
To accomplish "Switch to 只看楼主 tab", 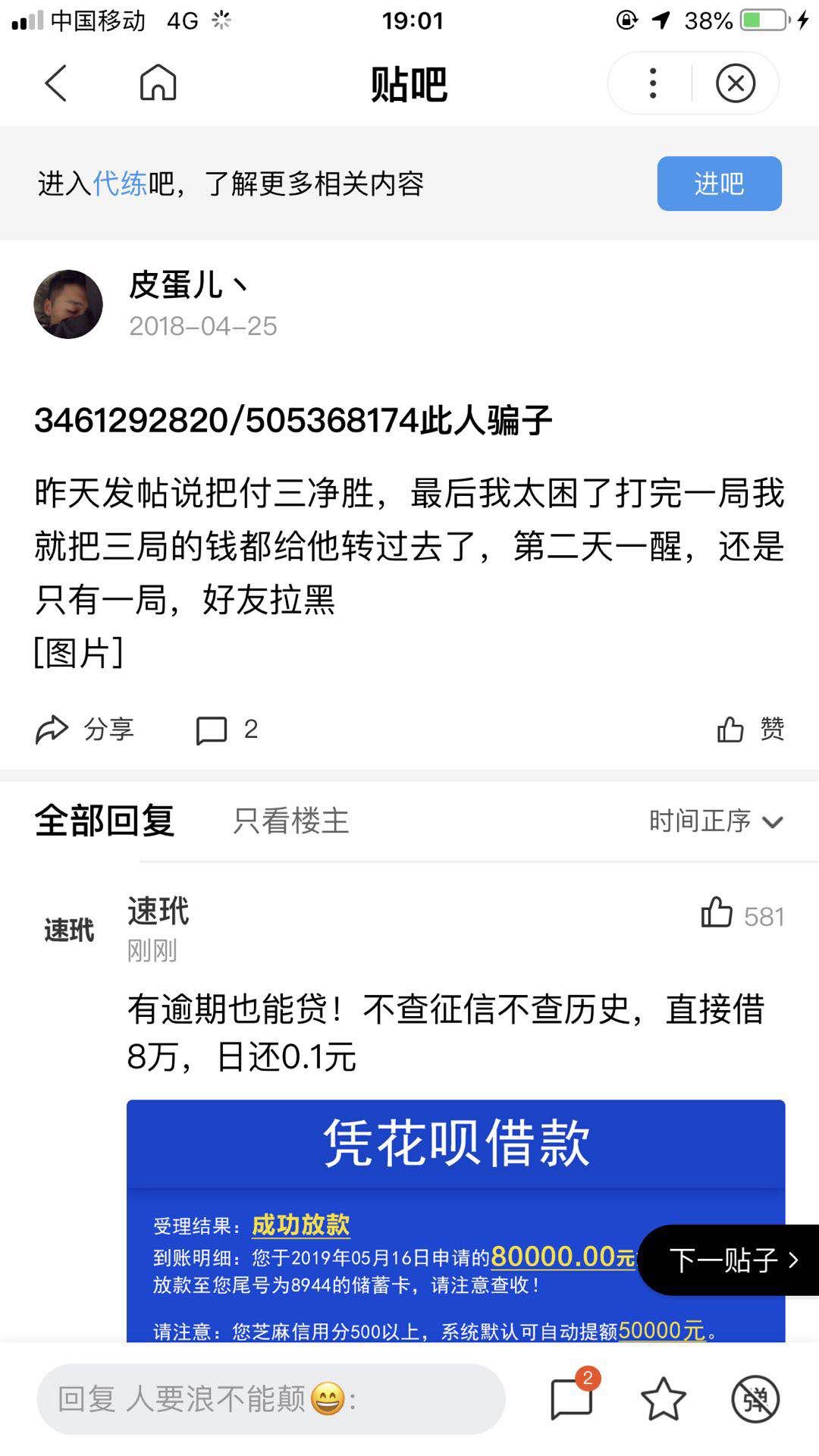I will 291,821.
